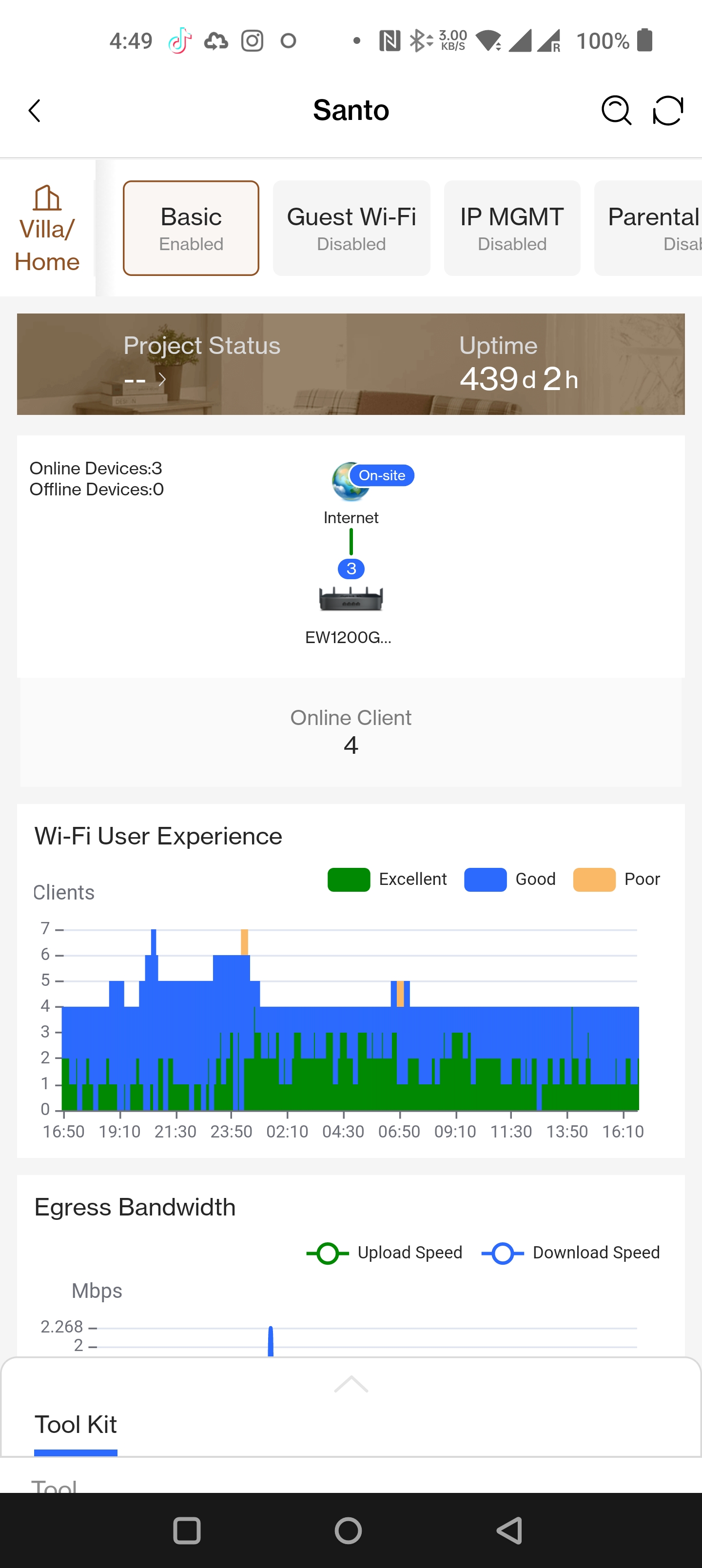Open the Guest Wi-Fi settings card

[x=351, y=228]
